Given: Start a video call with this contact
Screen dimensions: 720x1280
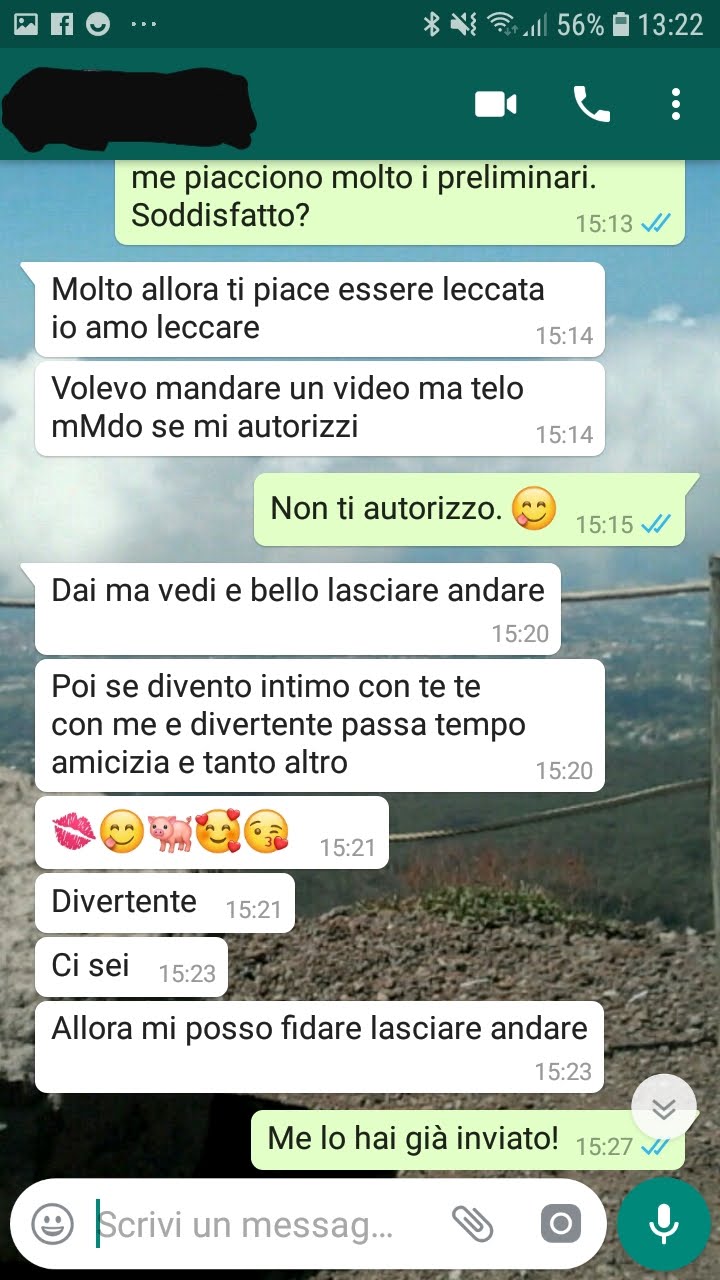Looking at the screenshot, I should click(x=494, y=103).
